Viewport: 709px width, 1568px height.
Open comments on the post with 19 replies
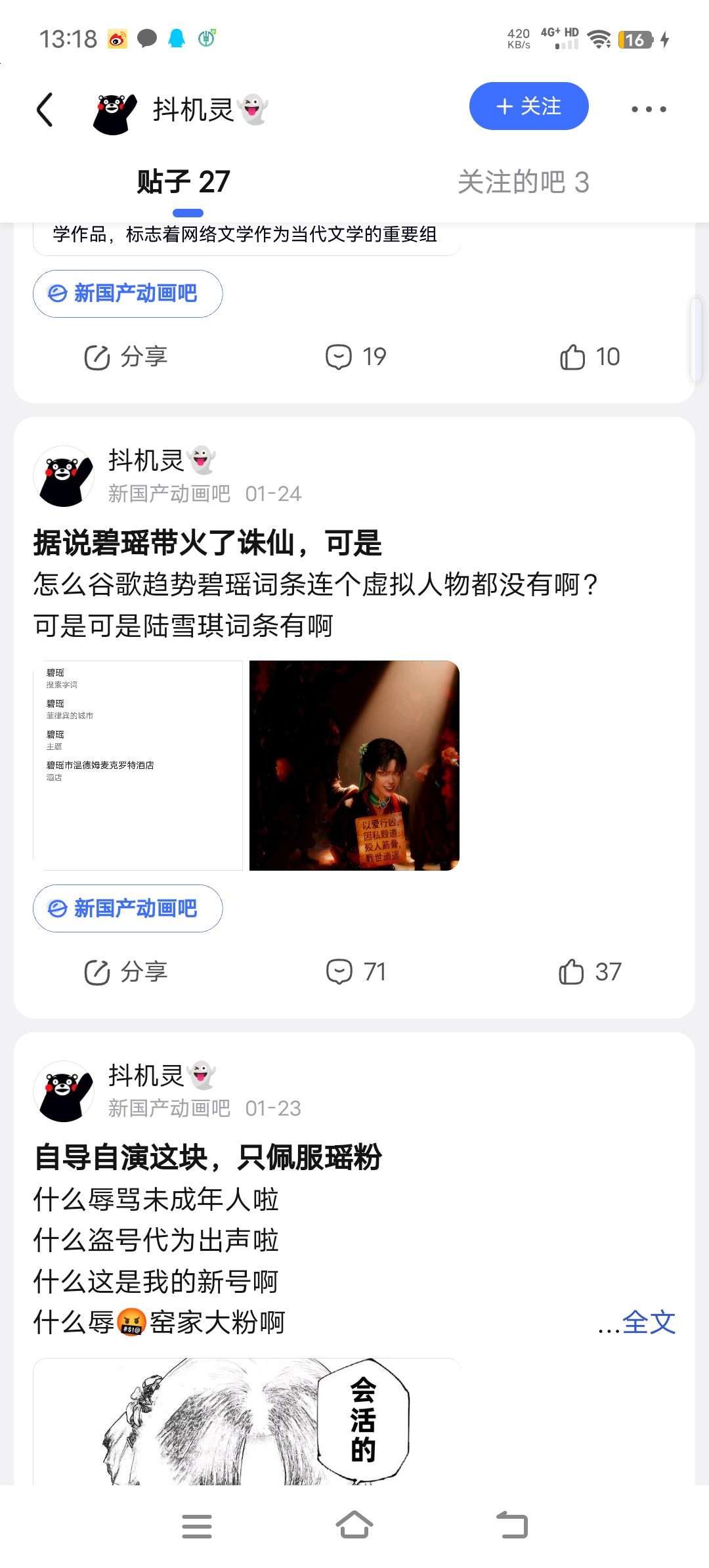[356, 357]
